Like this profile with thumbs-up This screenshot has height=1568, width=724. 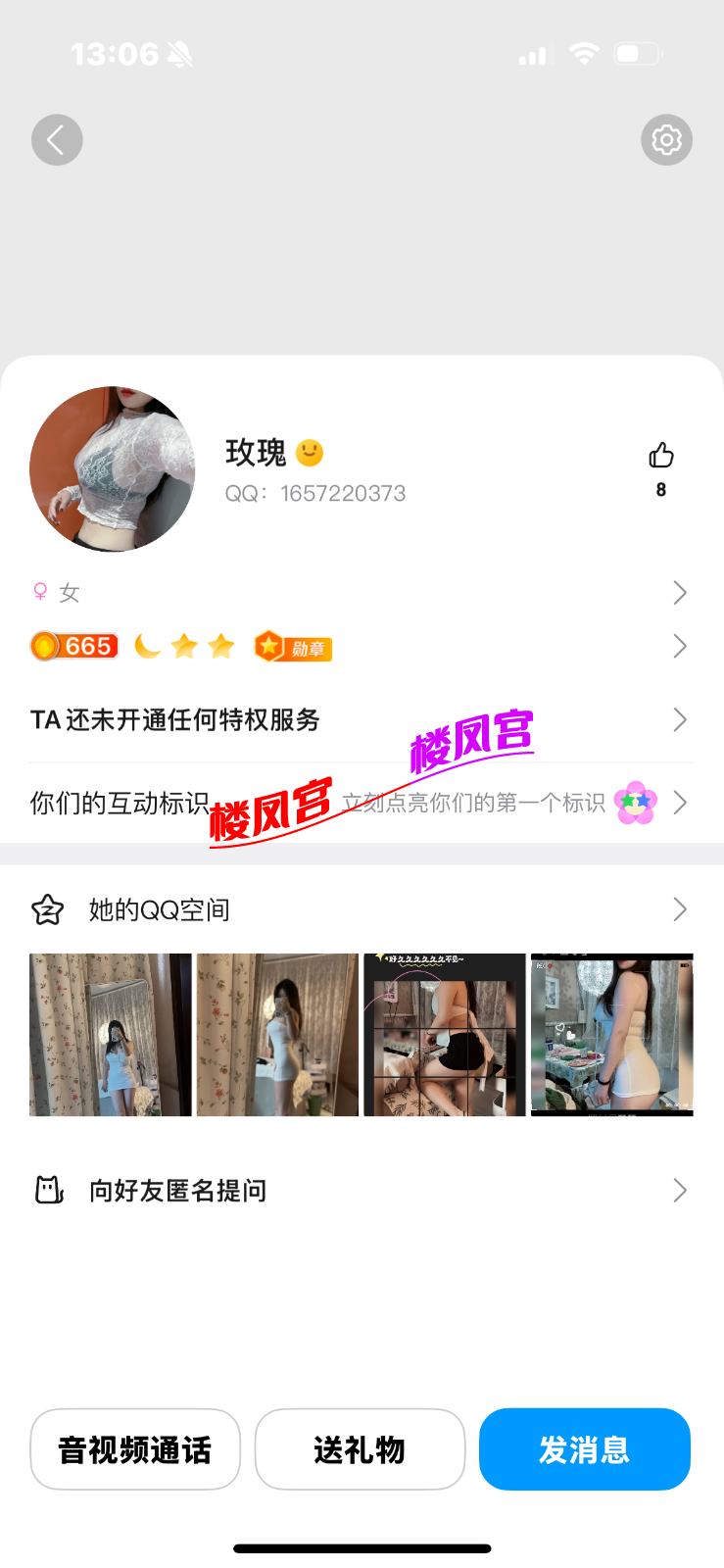pos(661,456)
